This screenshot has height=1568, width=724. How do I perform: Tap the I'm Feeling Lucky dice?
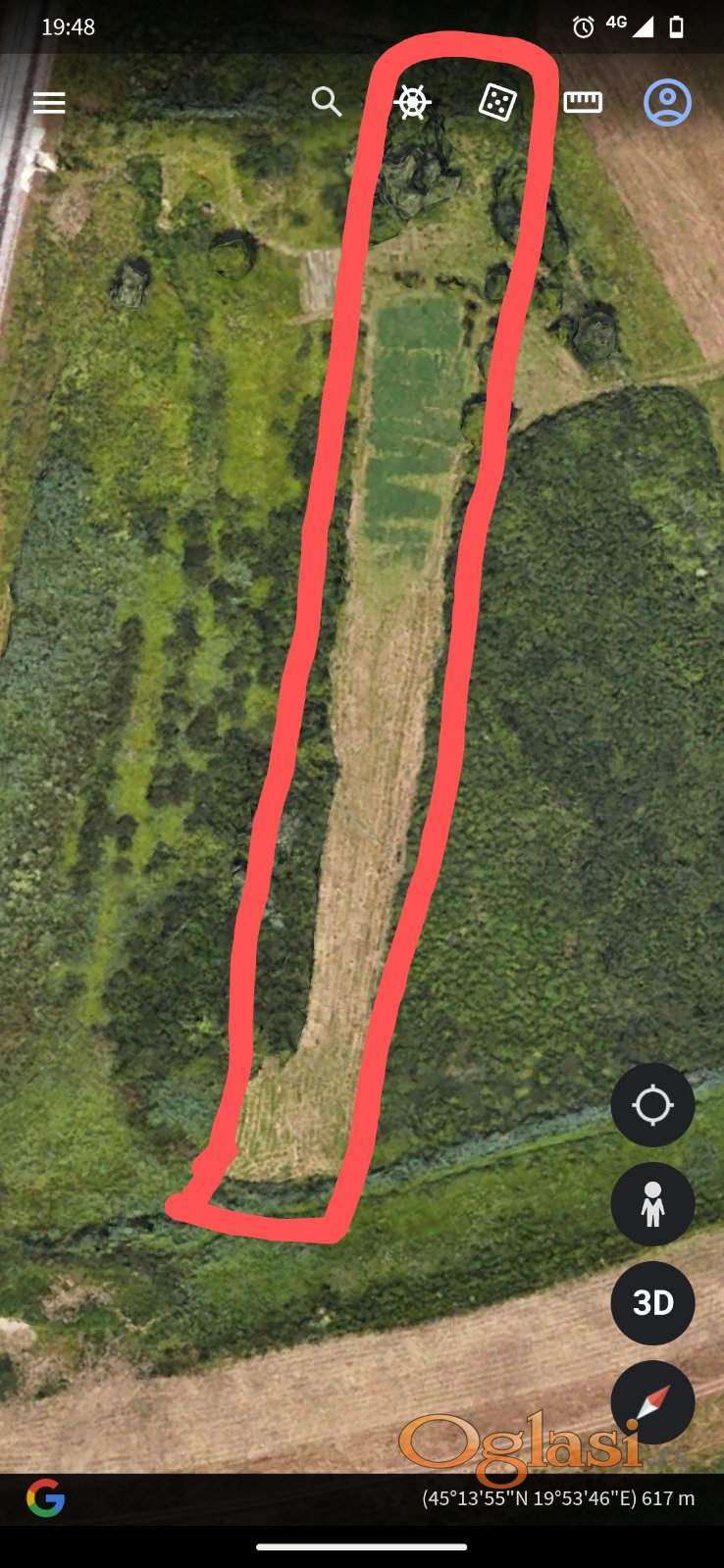(497, 102)
